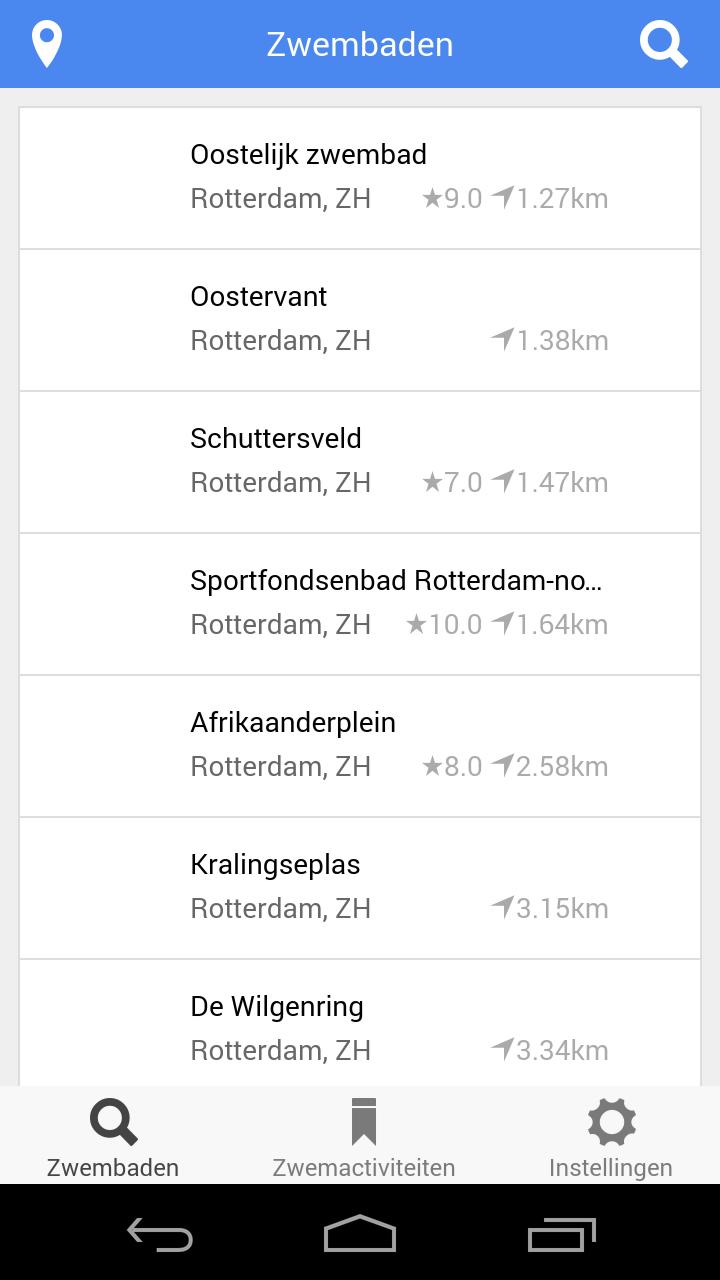Tap the Afrikaanderplein list item
This screenshot has width=720, height=1280.
360,745
